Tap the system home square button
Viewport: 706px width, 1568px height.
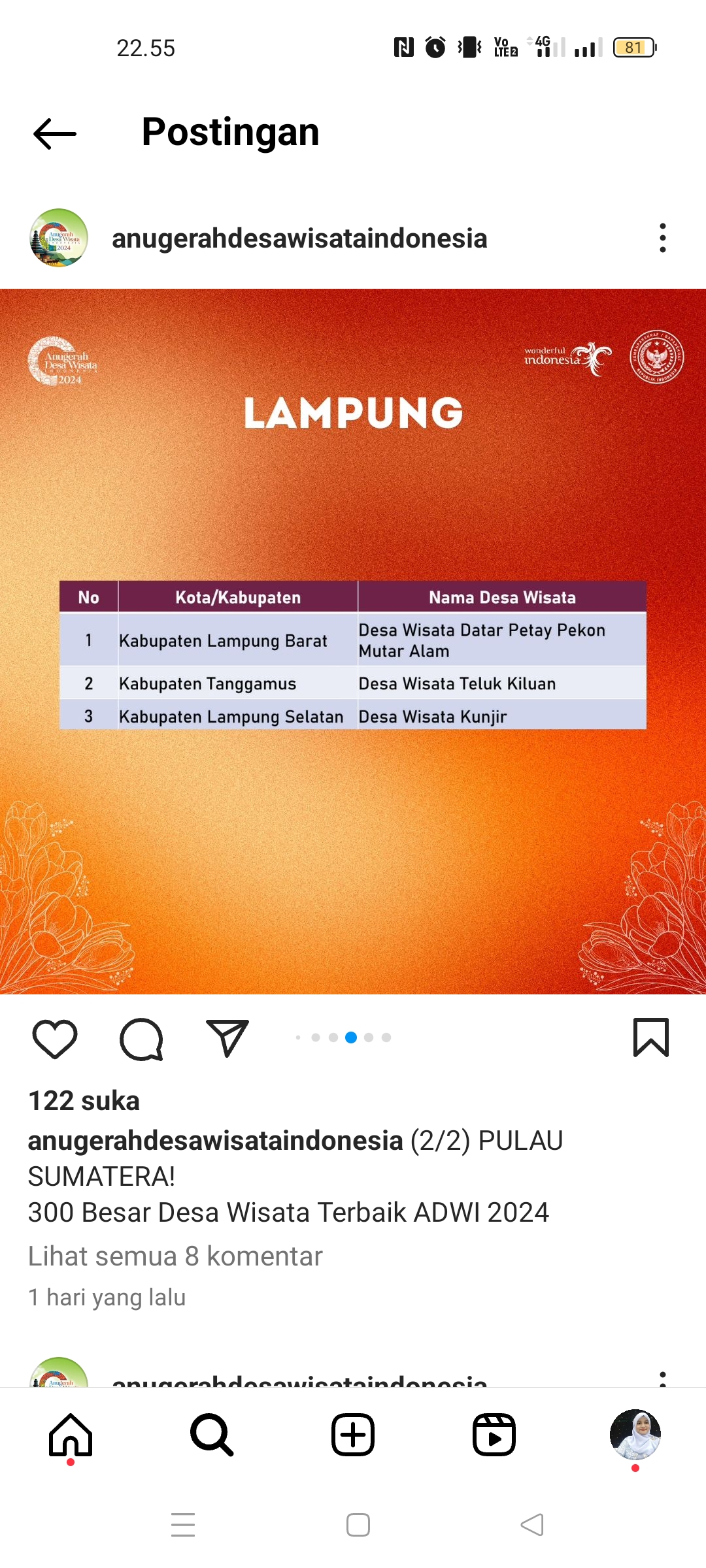(358, 1525)
